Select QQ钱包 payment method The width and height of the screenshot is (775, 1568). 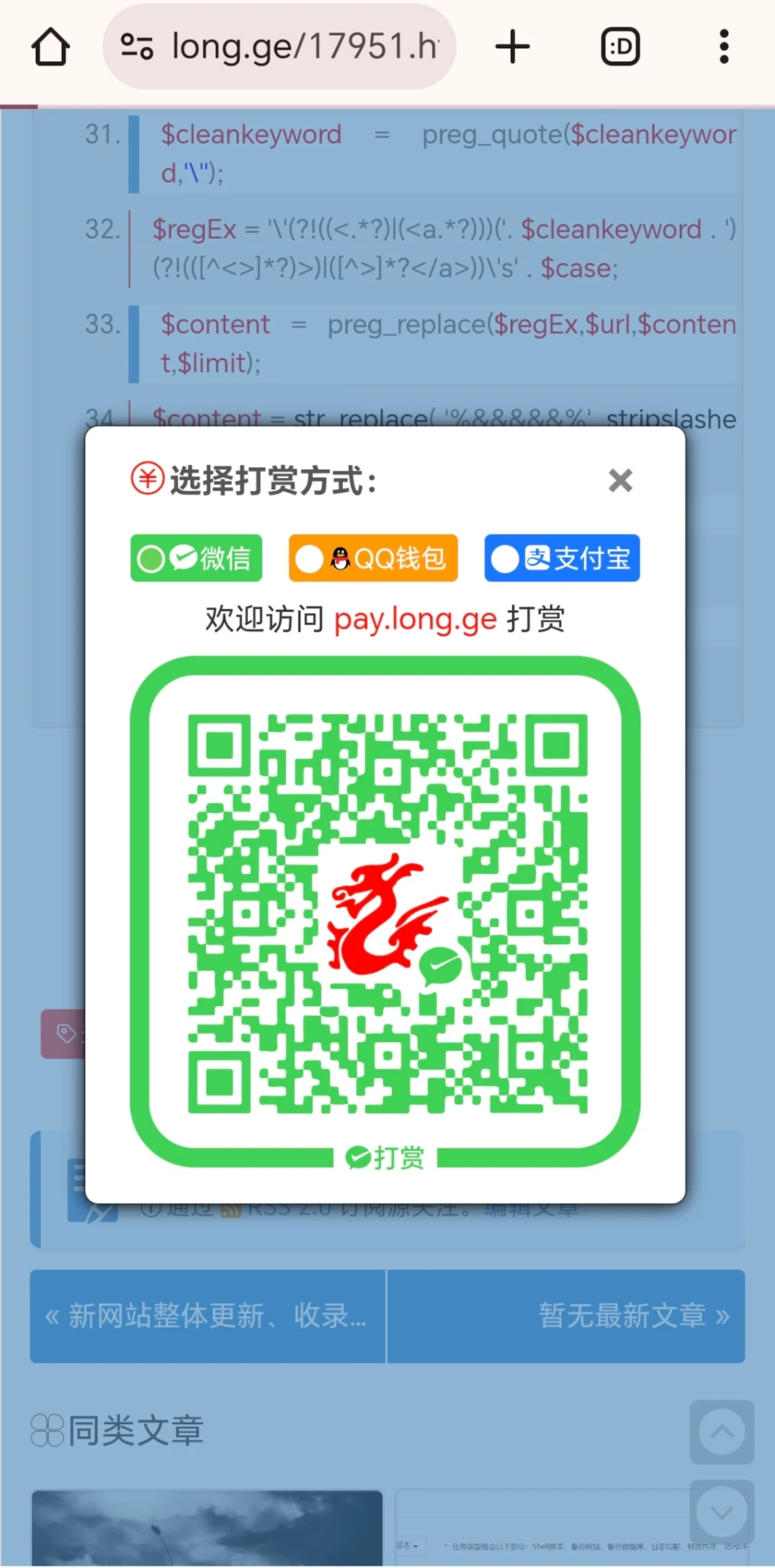[373, 558]
